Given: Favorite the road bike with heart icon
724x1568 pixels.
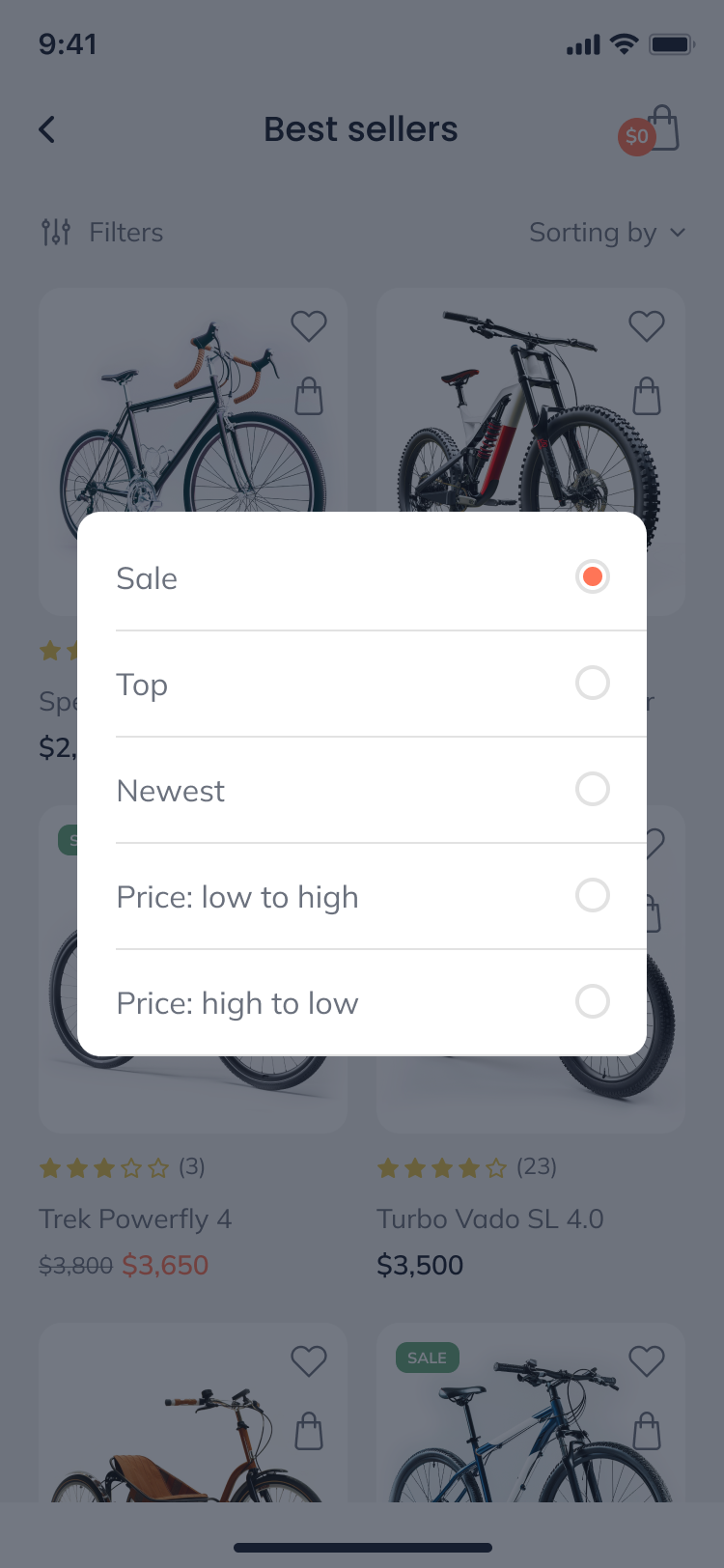Looking at the screenshot, I should pos(309,326).
